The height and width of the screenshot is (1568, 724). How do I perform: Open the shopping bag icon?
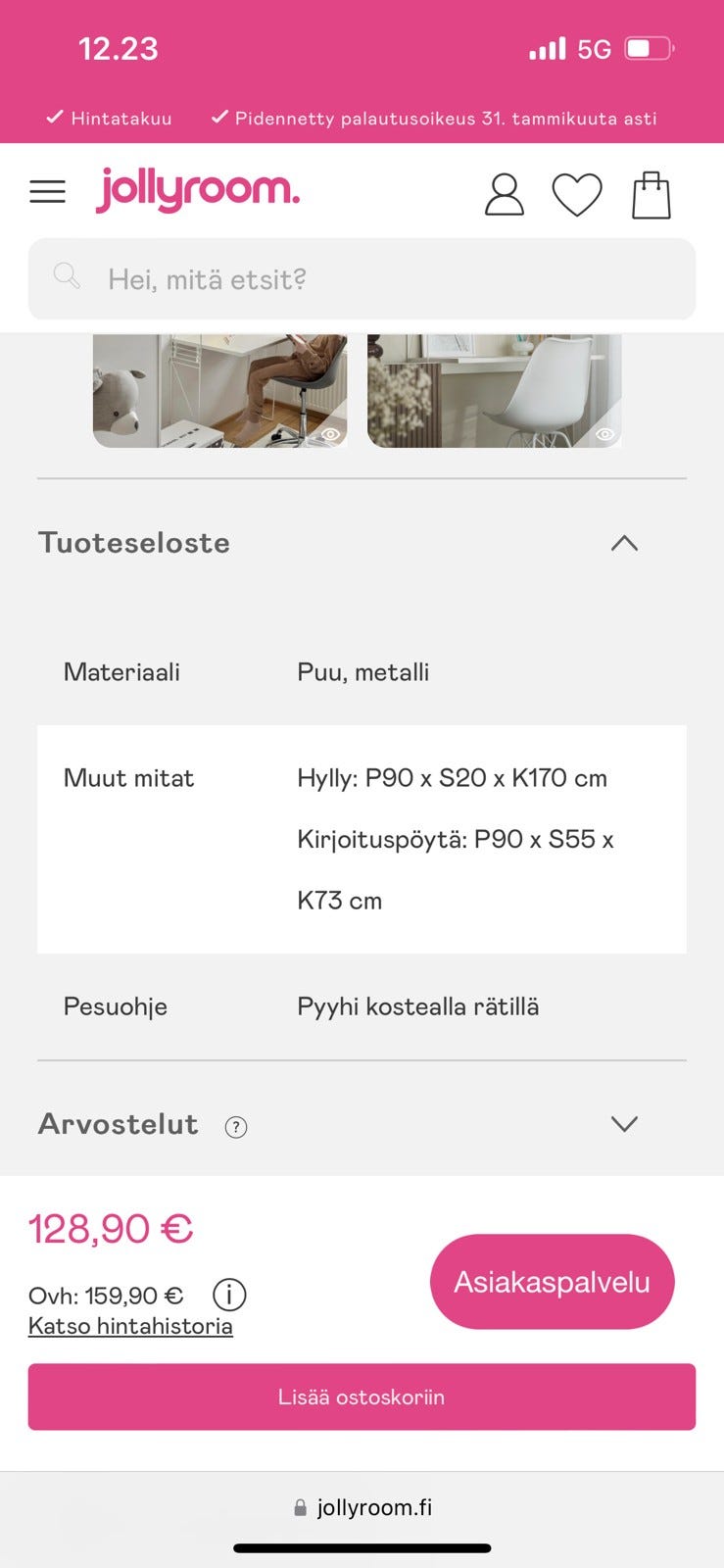pyautogui.click(x=651, y=193)
